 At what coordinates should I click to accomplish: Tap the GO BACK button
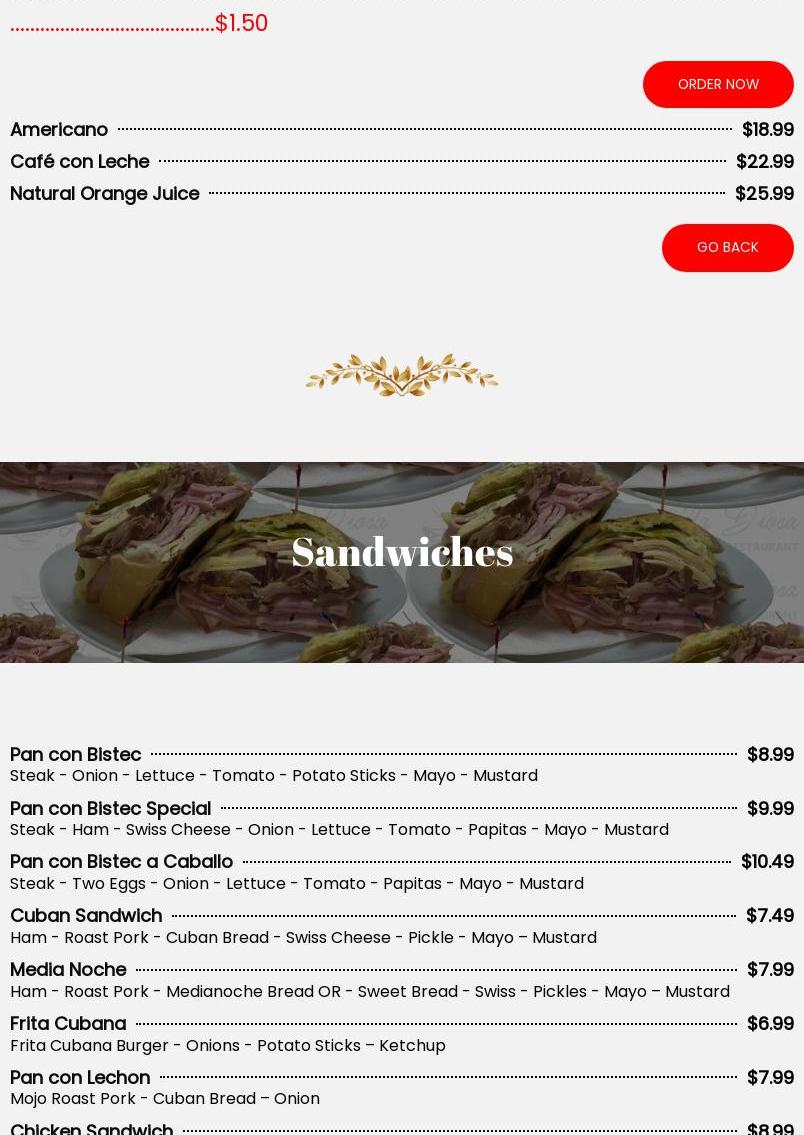click(x=727, y=247)
